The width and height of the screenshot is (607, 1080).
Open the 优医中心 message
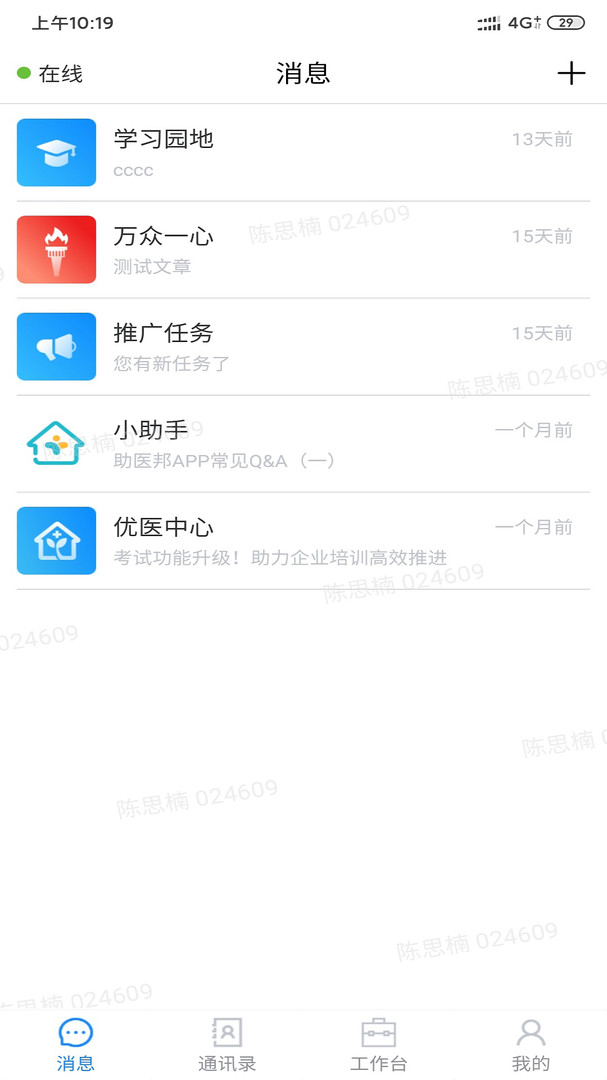(303, 541)
